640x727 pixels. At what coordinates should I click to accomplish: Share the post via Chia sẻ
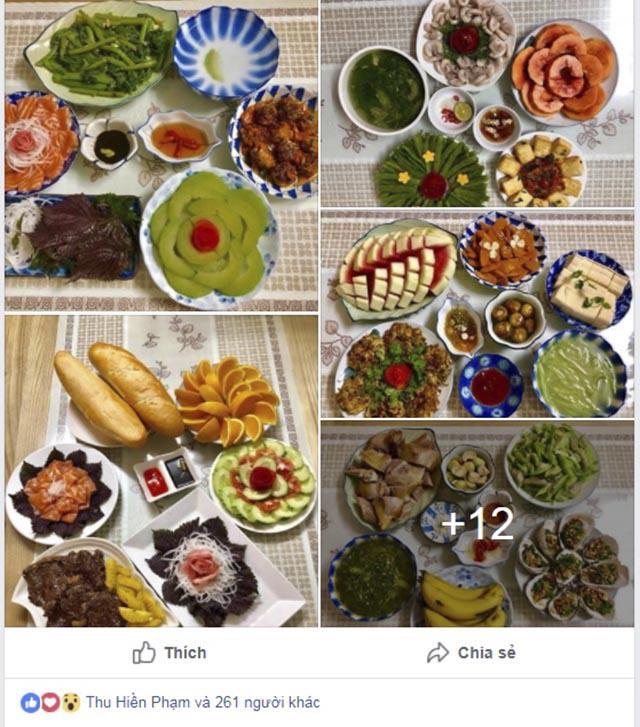click(x=471, y=653)
